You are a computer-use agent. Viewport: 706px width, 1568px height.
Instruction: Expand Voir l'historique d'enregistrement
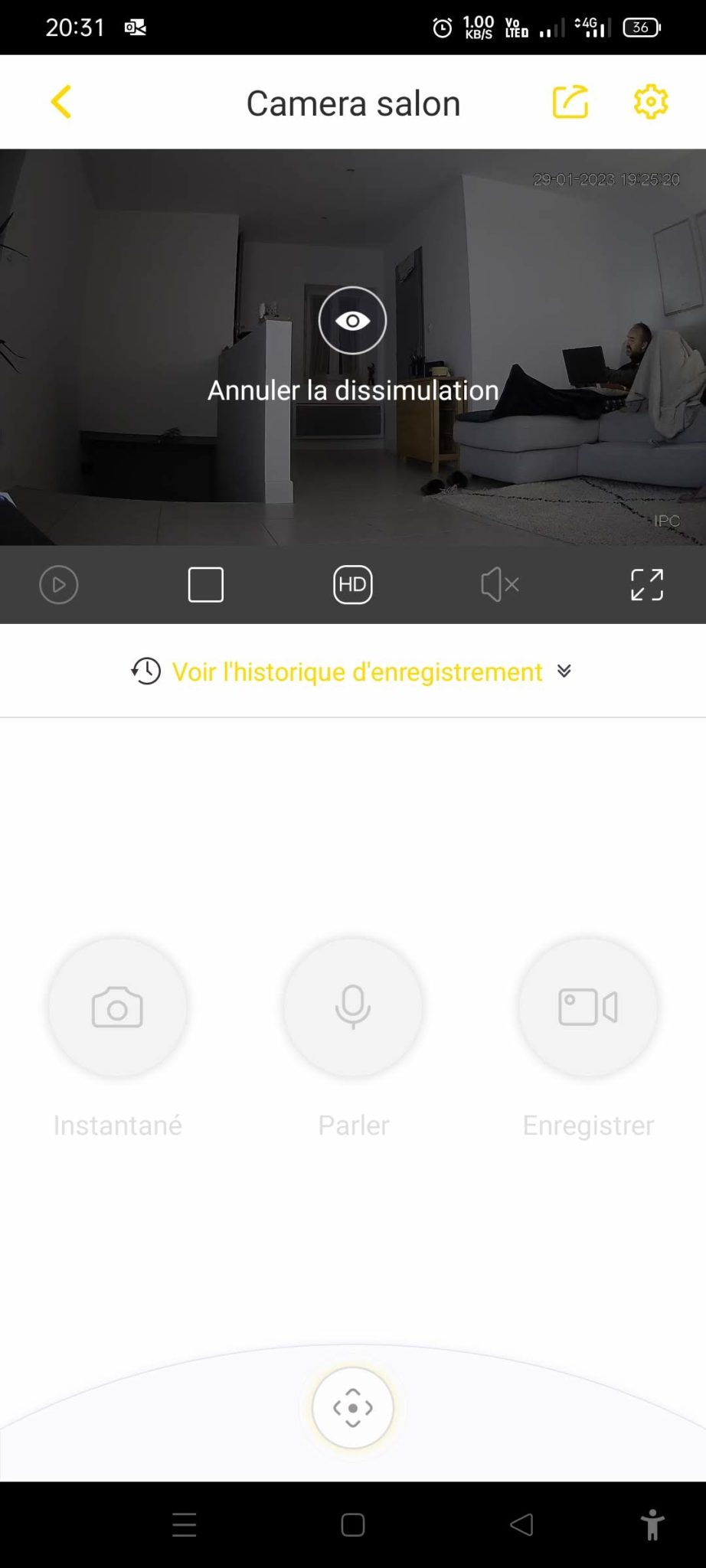pos(352,671)
